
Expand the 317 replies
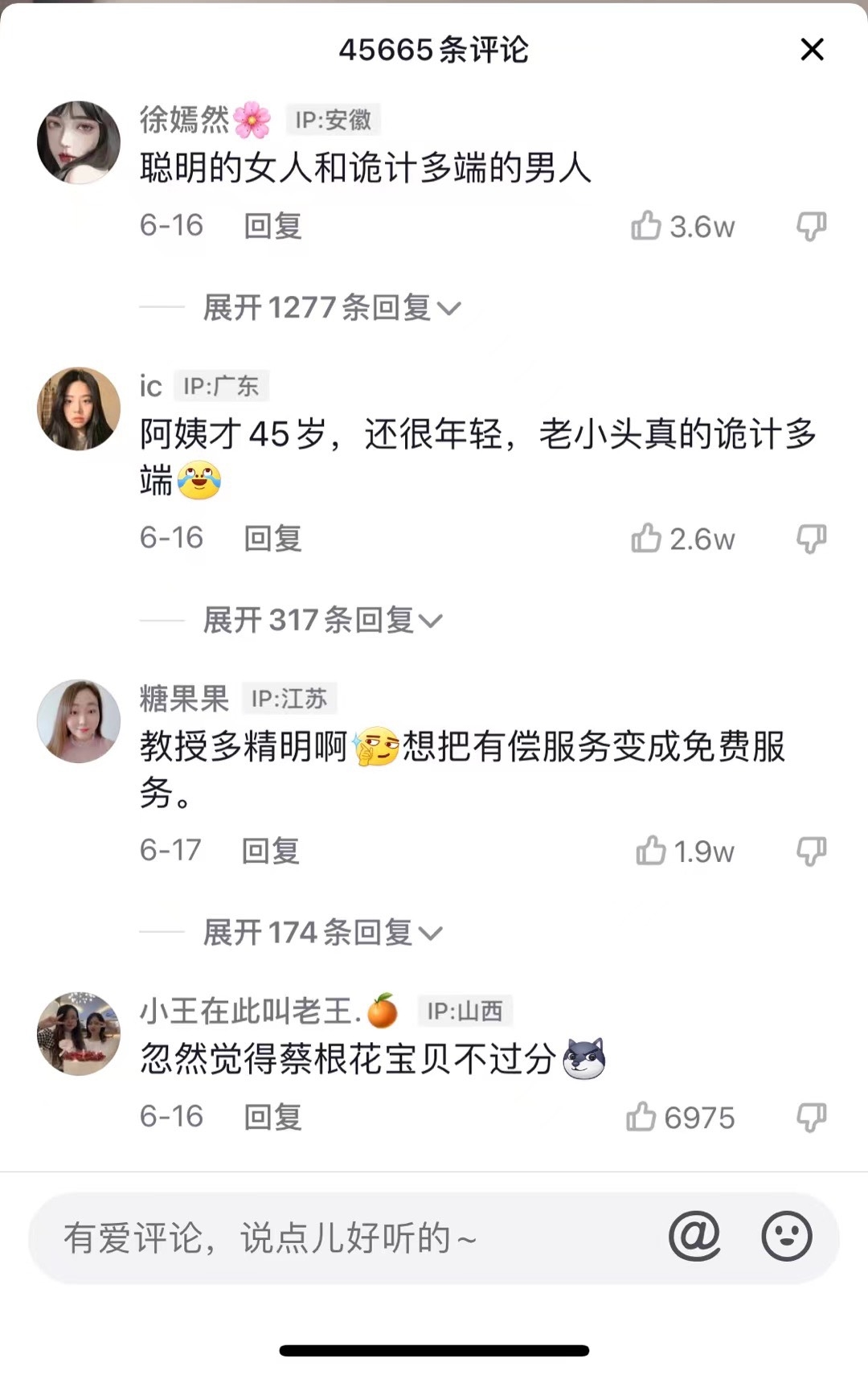click(322, 621)
